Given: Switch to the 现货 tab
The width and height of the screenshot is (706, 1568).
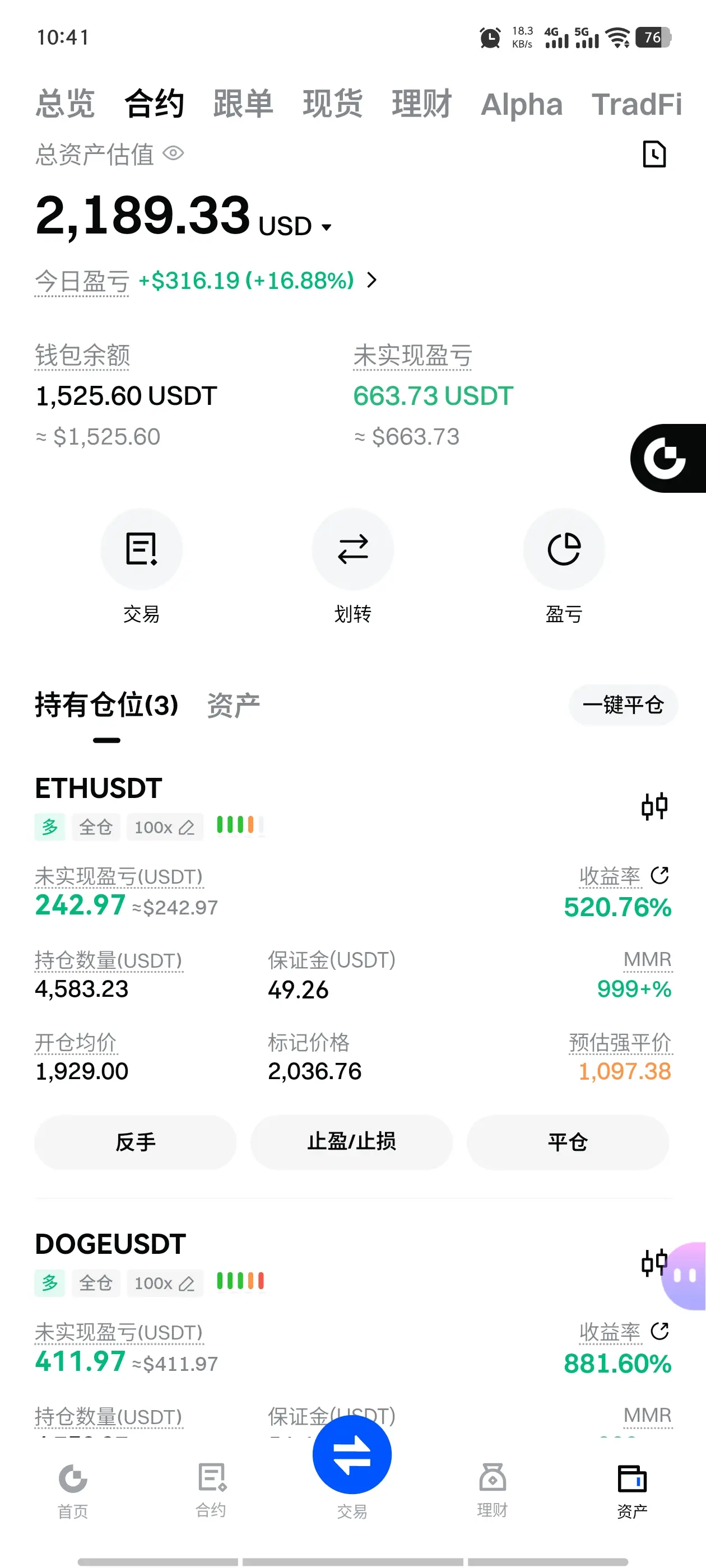Looking at the screenshot, I should tap(333, 104).
